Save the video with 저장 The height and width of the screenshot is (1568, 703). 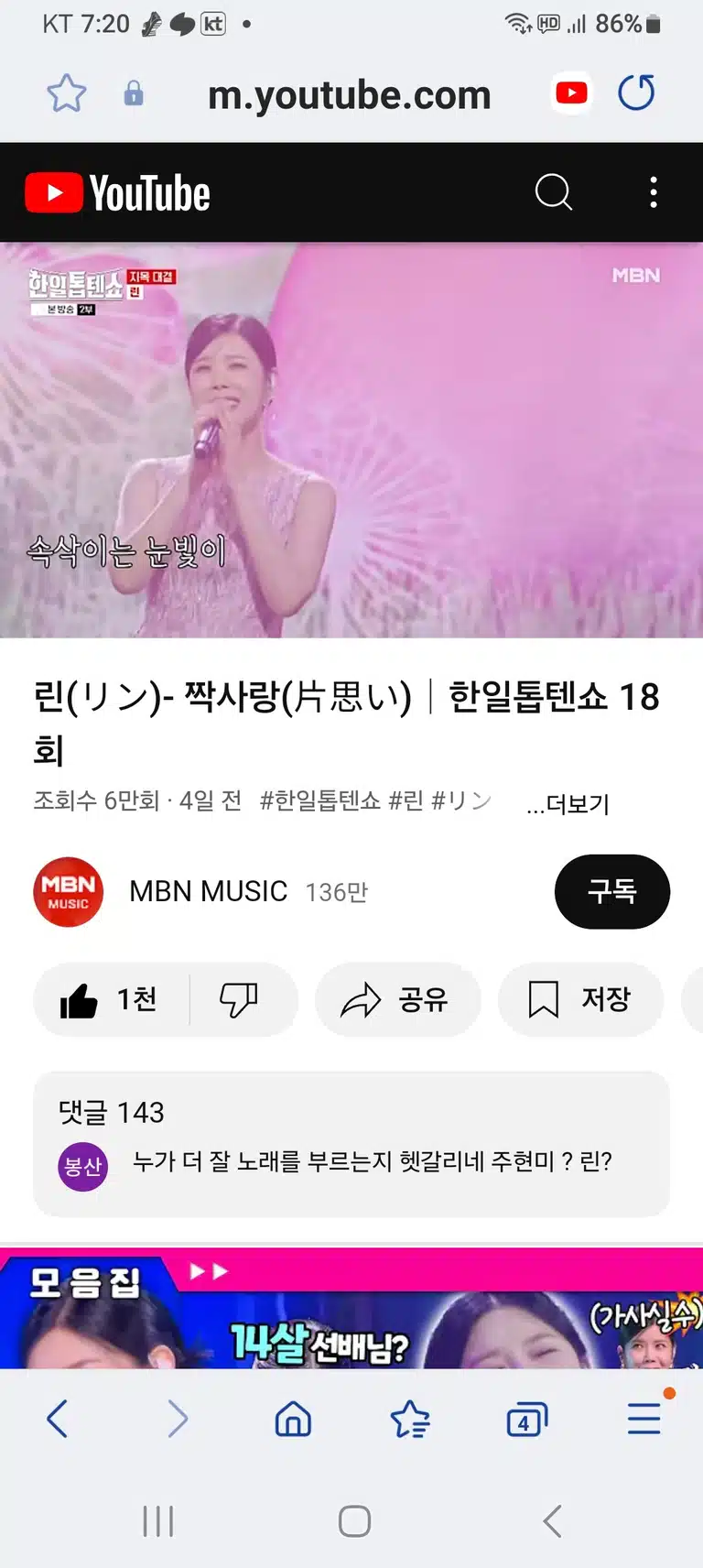(x=580, y=999)
